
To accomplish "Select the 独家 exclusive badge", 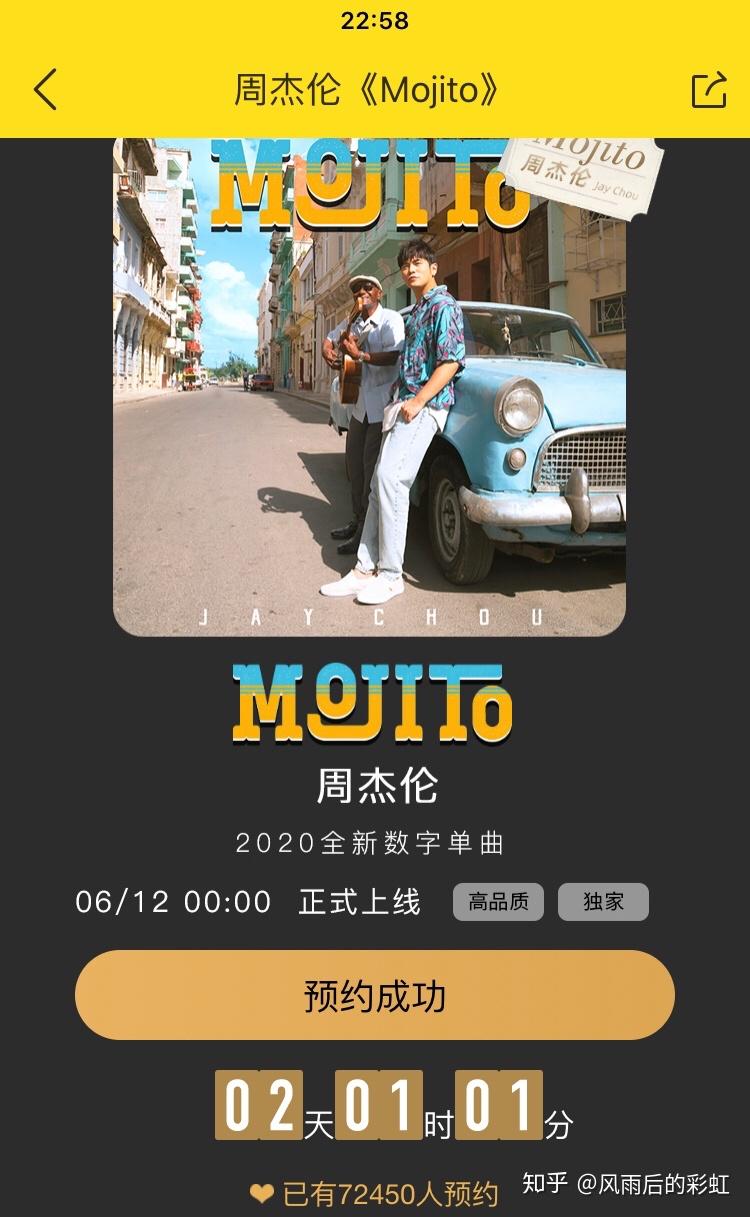I will coord(604,902).
